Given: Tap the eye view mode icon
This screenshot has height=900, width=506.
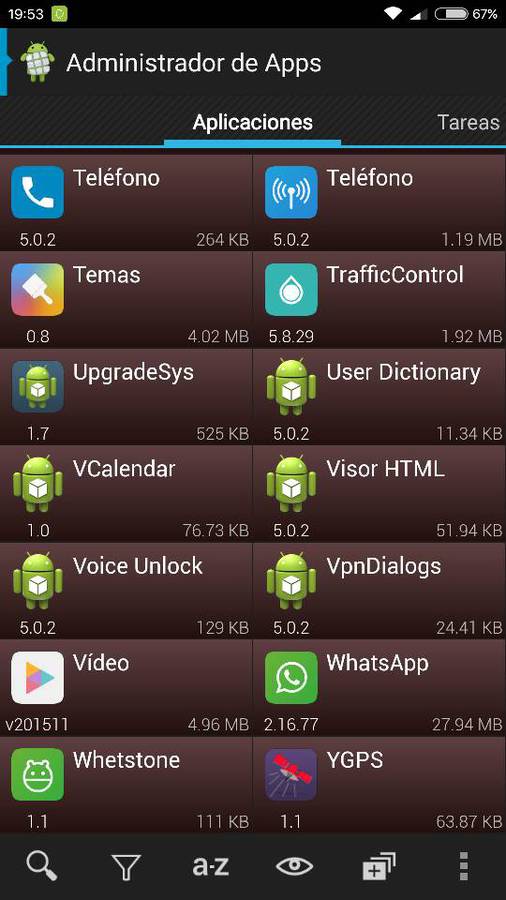Looking at the screenshot, I should pos(294,866).
